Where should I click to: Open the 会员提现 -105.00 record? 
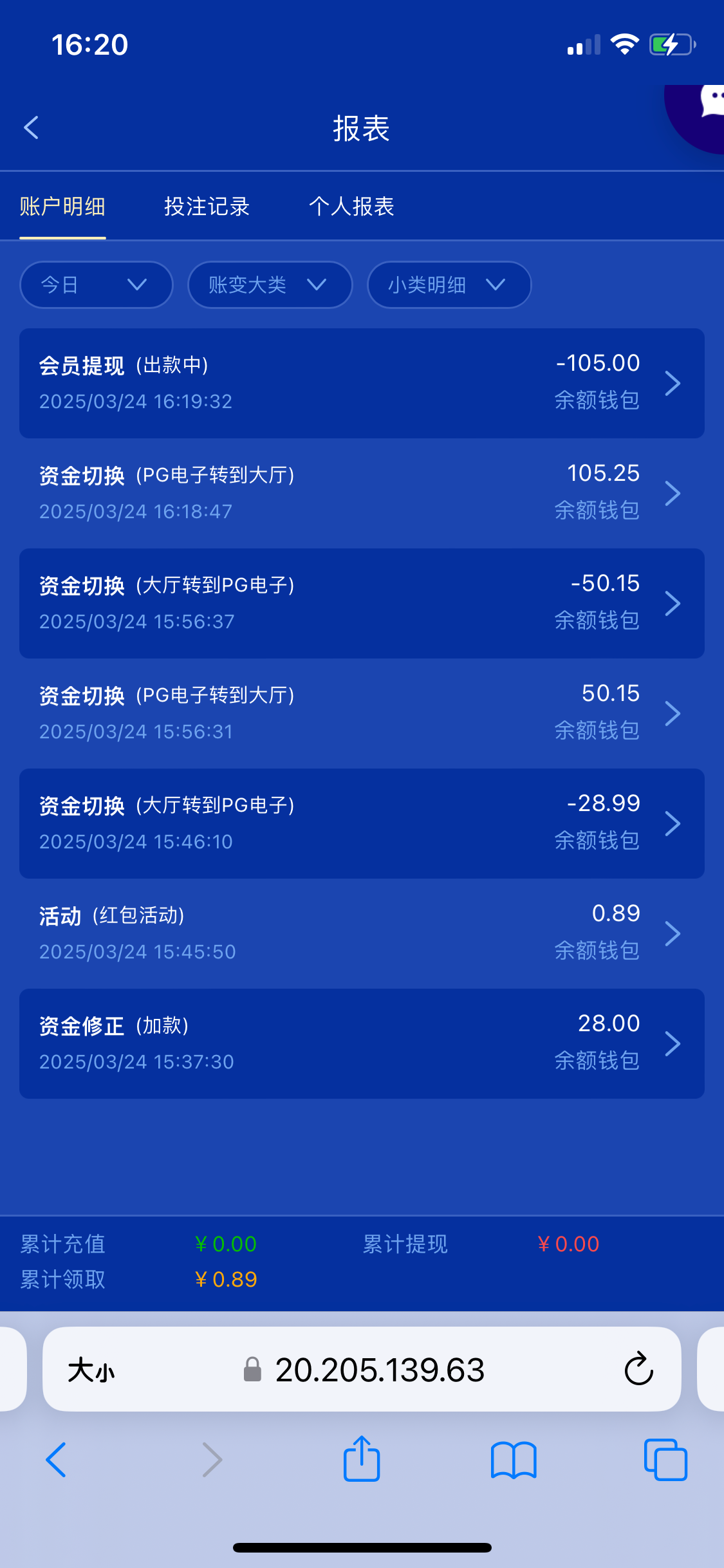(362, 383)
